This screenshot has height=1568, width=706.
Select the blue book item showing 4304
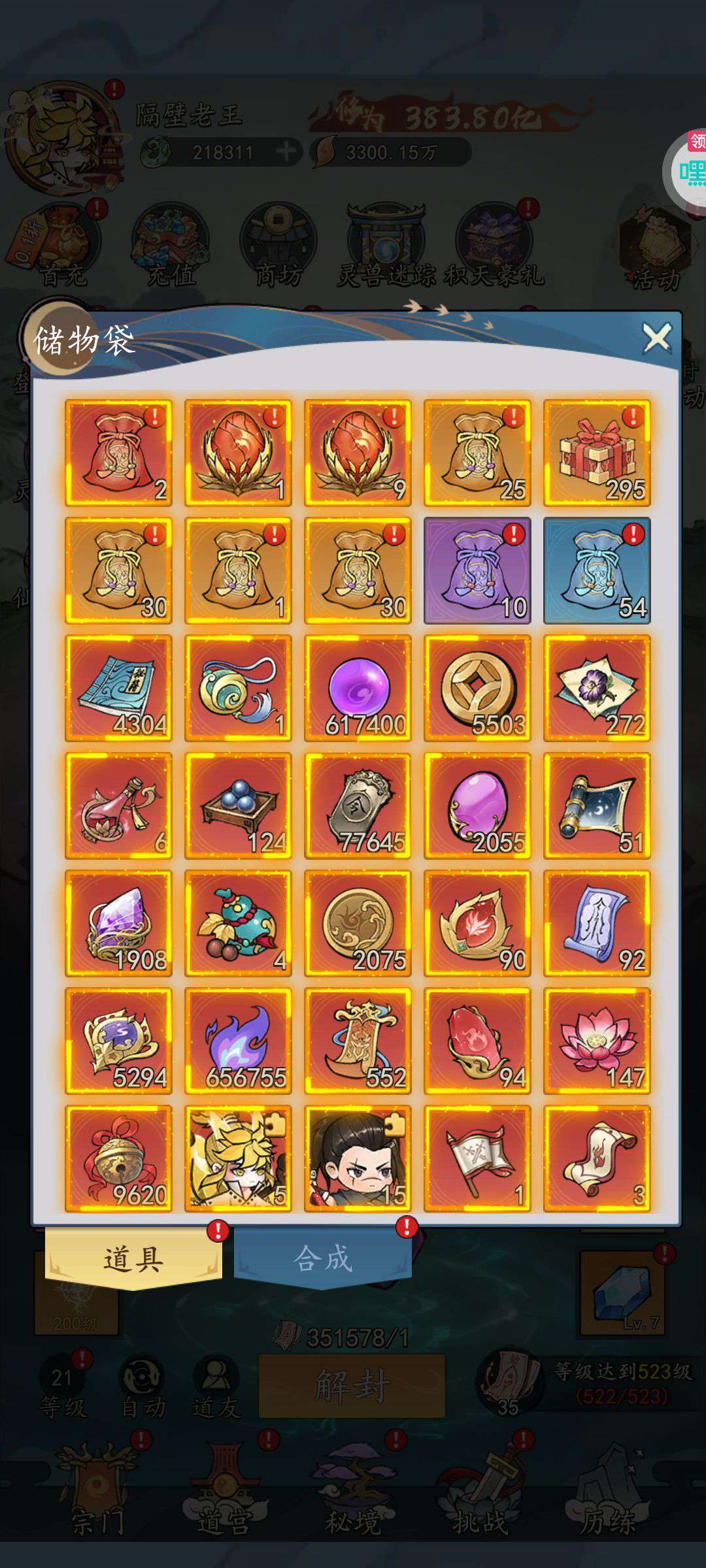tap(118, 688)
